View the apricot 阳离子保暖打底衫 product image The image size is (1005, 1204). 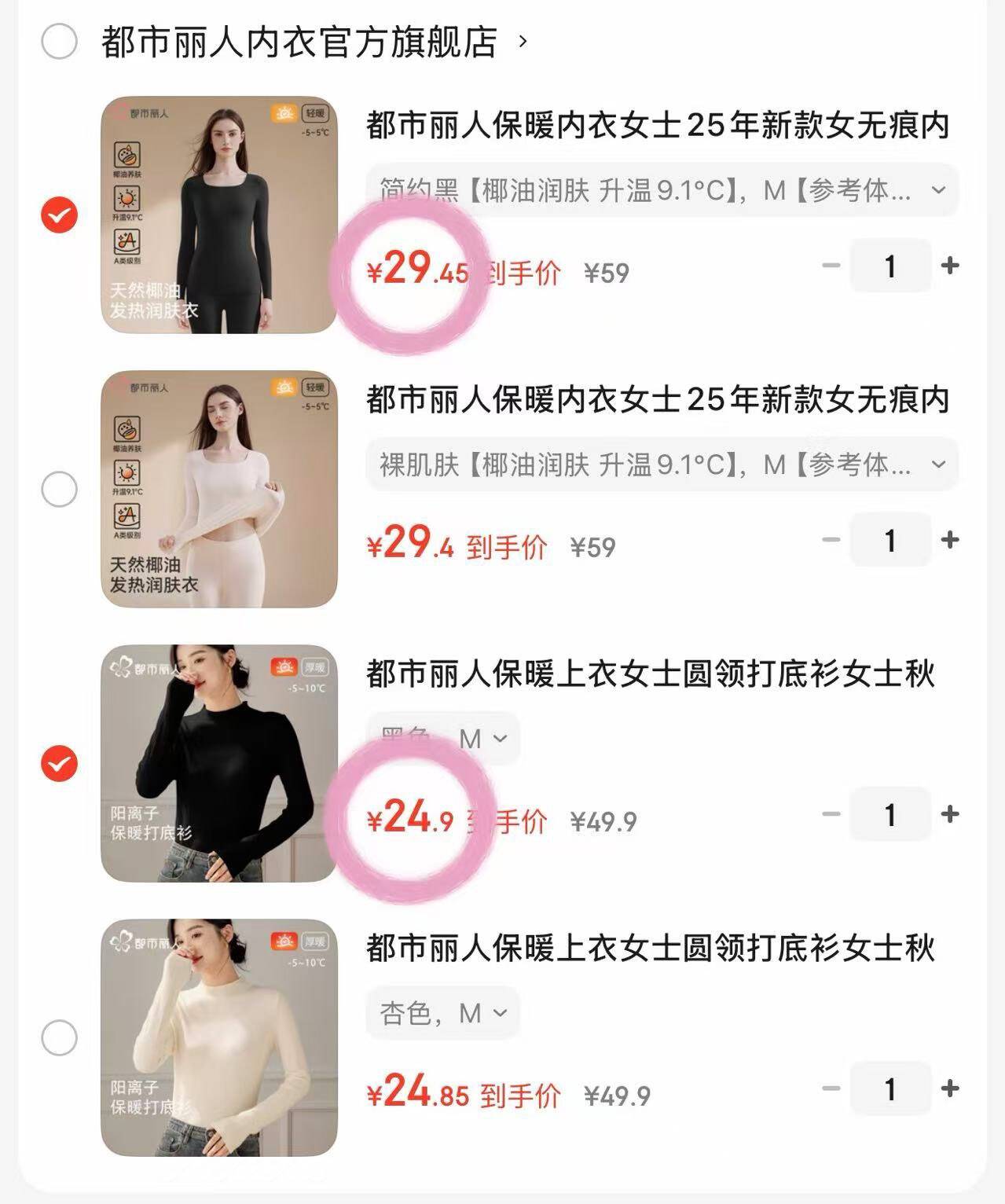pyautogui.click(x=219, y=1038)
